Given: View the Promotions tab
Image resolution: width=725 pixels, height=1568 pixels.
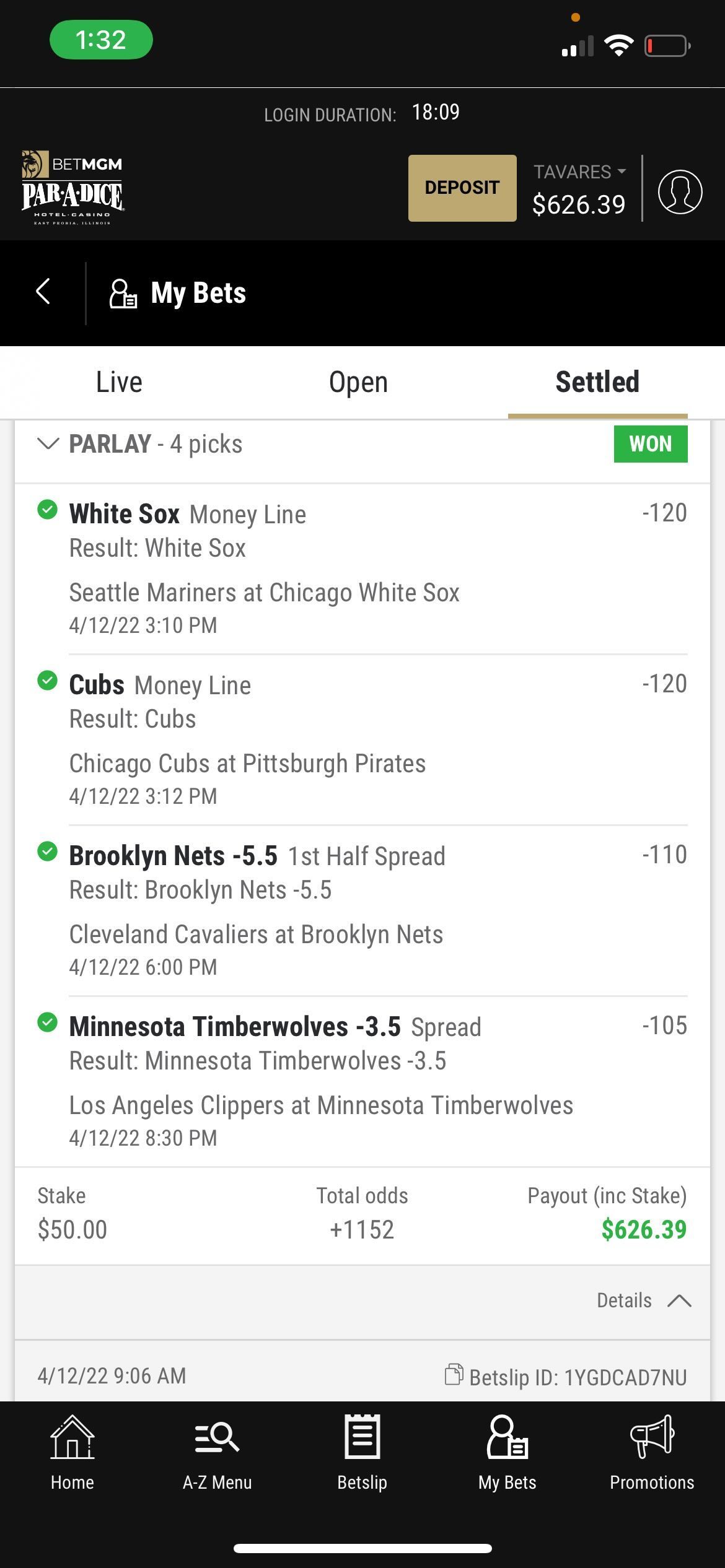Looking at the screenshot, I should pyautogui.click(x=652, y=1453).
